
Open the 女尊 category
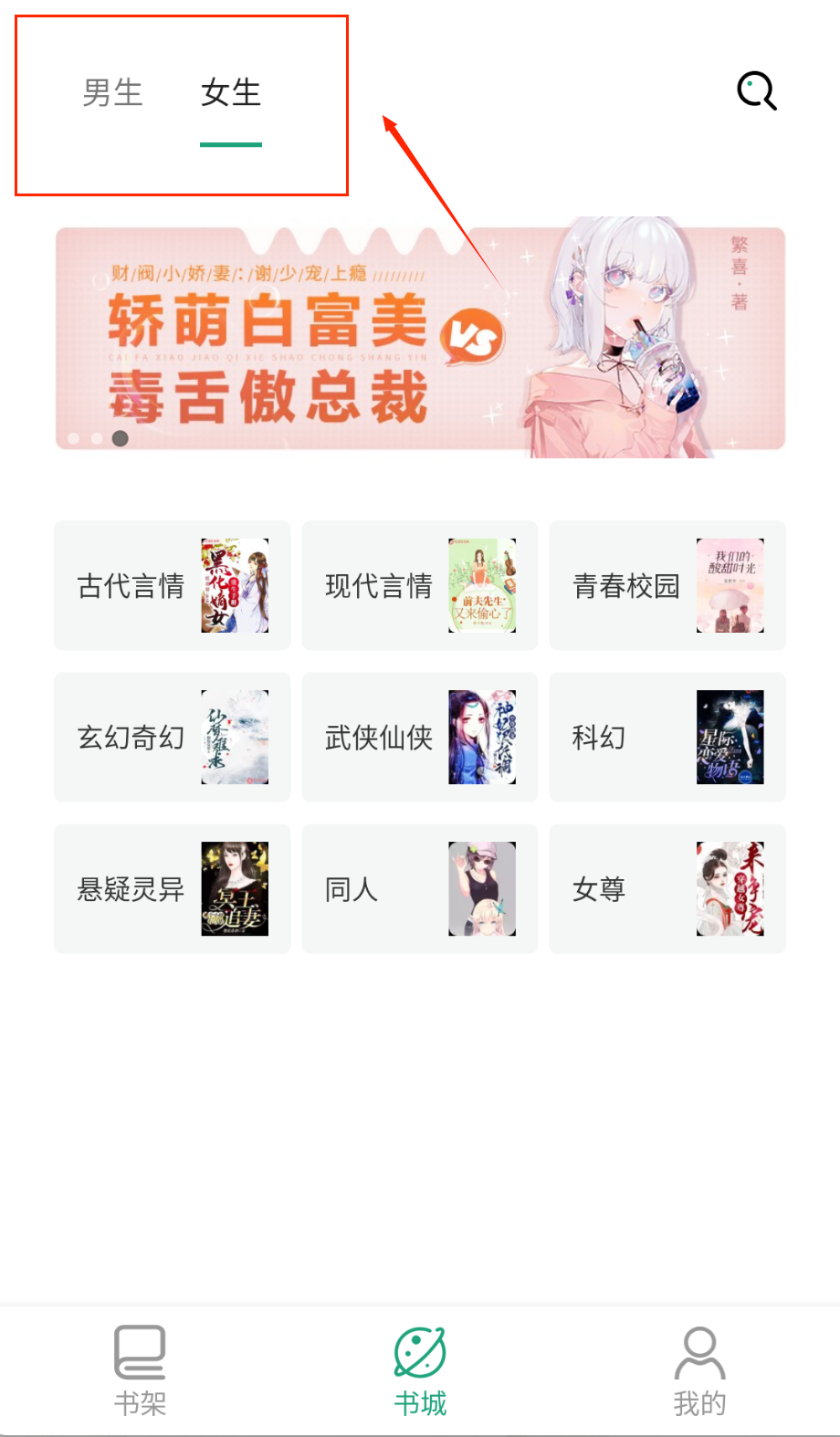667,889
